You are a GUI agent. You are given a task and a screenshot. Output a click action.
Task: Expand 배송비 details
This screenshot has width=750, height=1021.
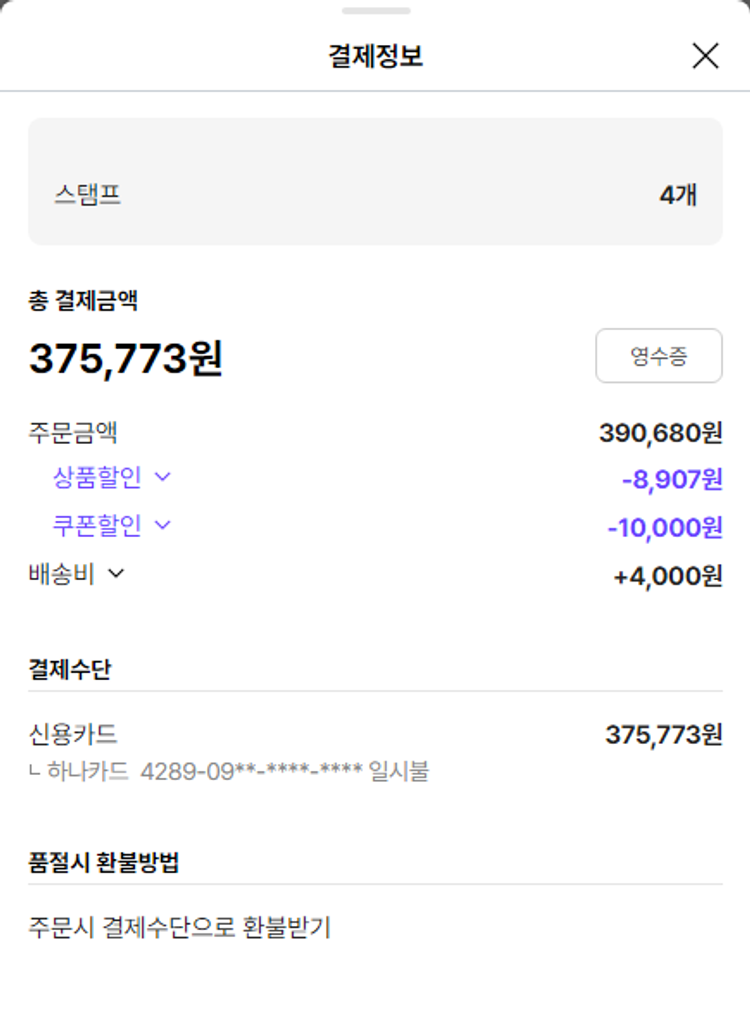(77, 574)
